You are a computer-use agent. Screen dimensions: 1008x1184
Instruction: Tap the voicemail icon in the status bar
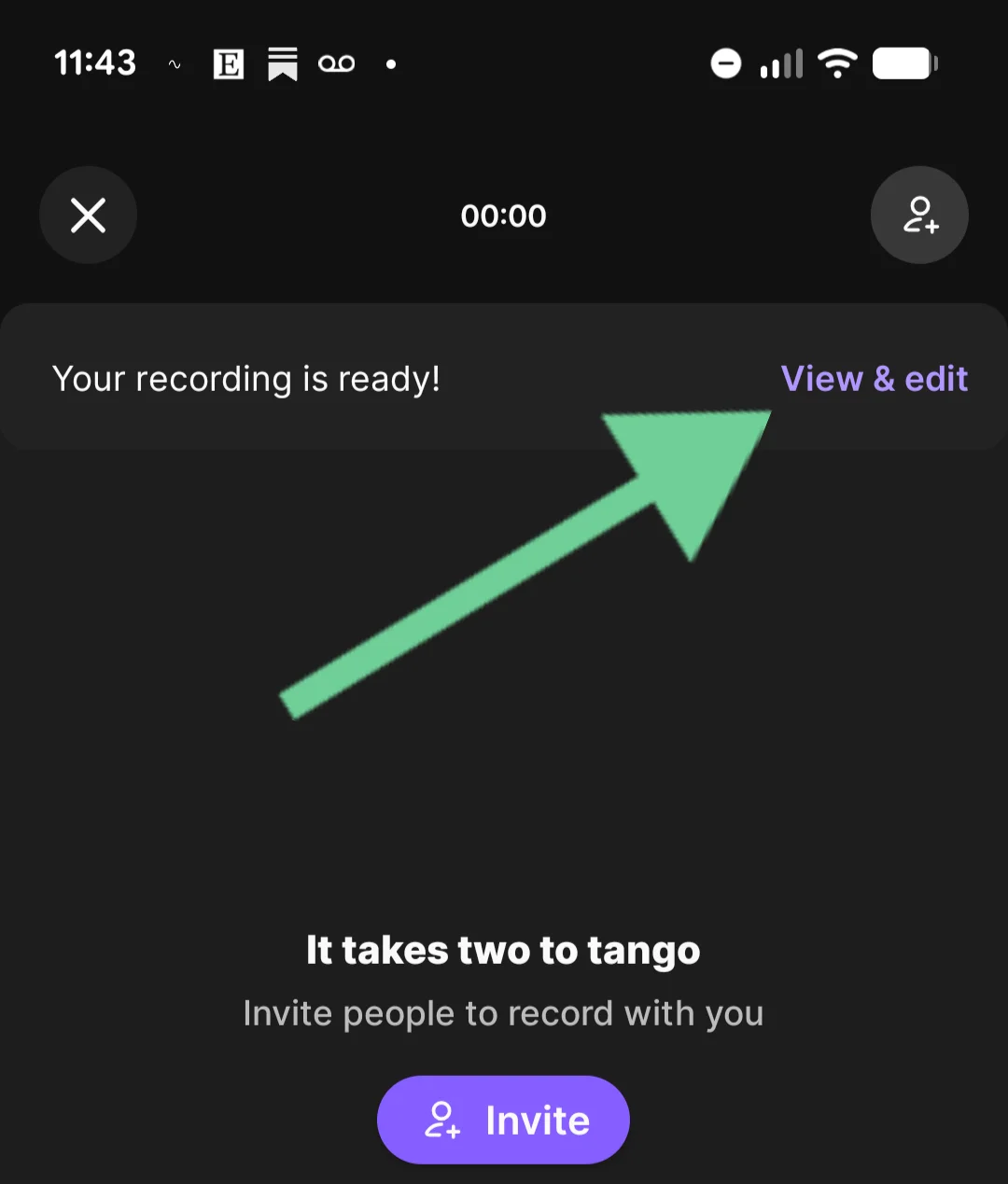[x=337, y=63]
